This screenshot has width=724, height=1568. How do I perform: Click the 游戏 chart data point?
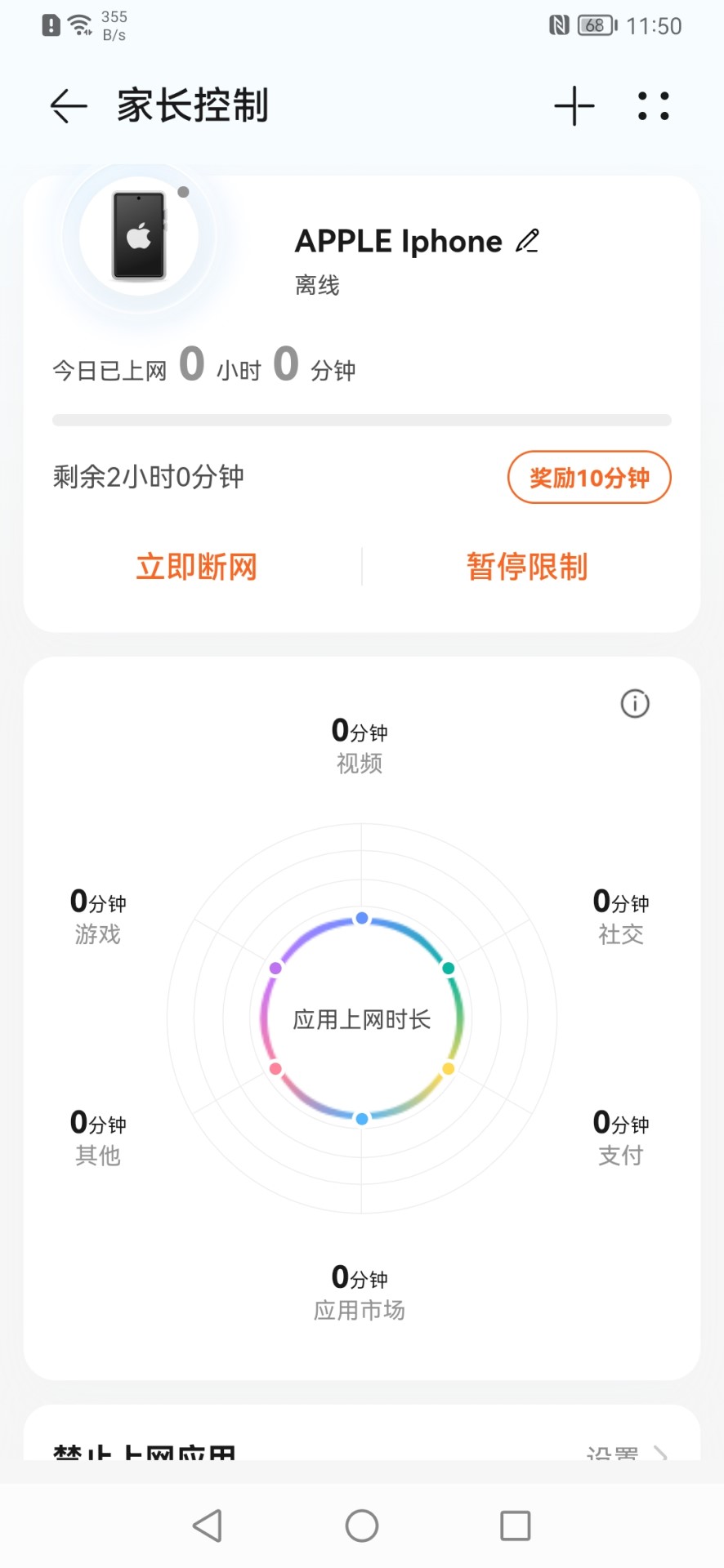click(275, 967)
